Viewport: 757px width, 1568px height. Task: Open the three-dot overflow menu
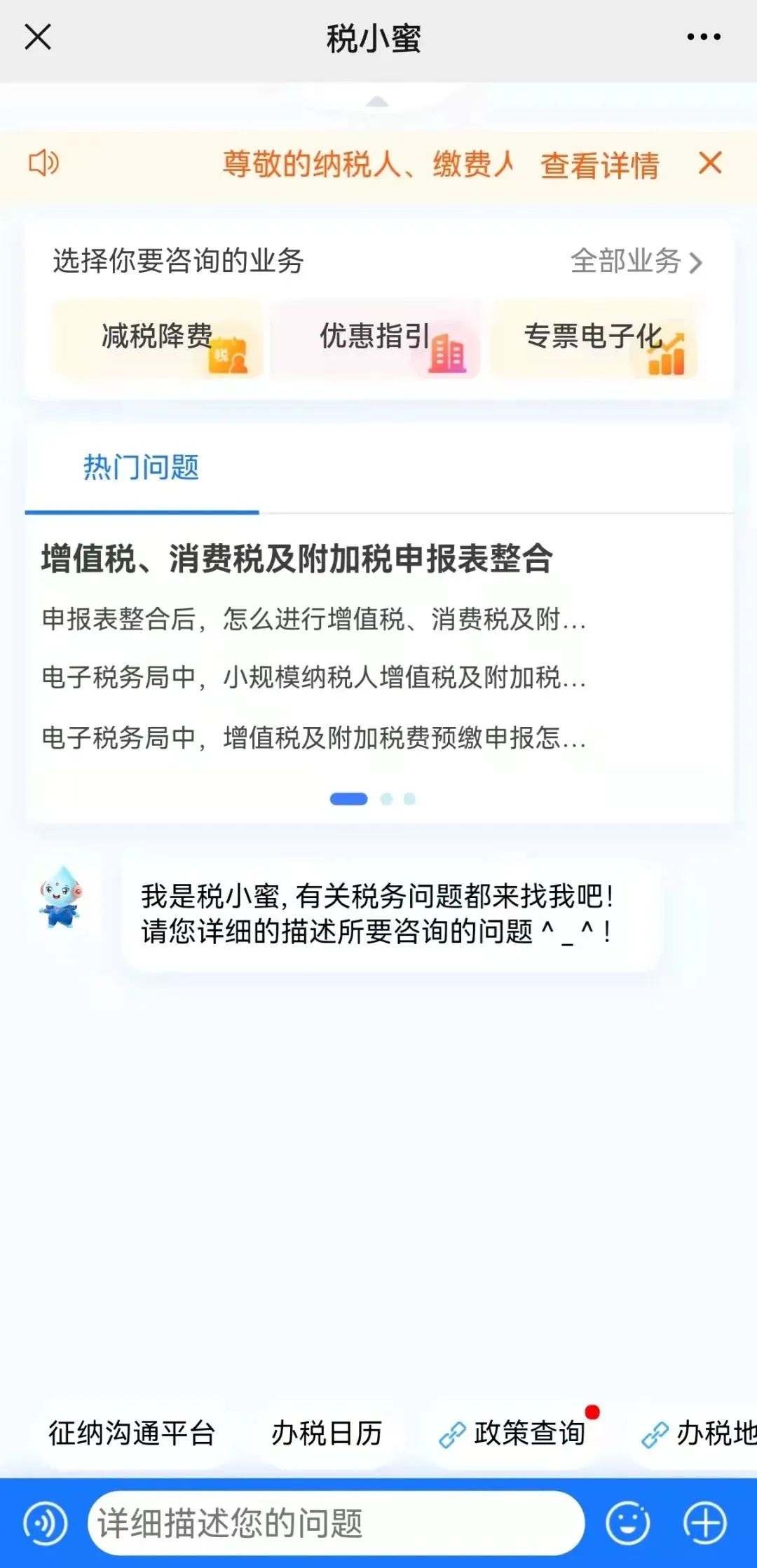click(x=704, y=36)
